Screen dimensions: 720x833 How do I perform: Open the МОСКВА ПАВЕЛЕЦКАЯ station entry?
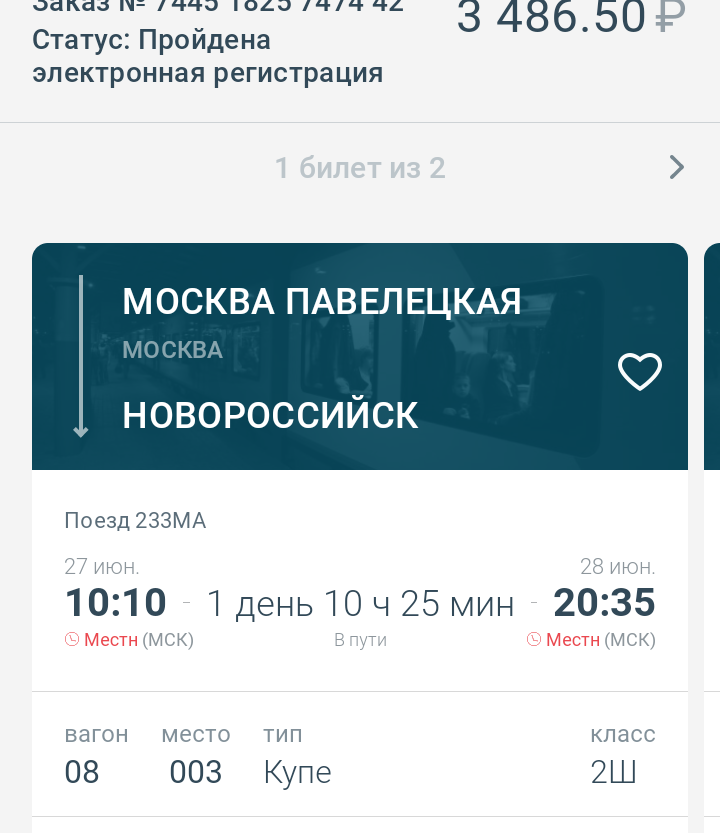(x=321, y=301)
